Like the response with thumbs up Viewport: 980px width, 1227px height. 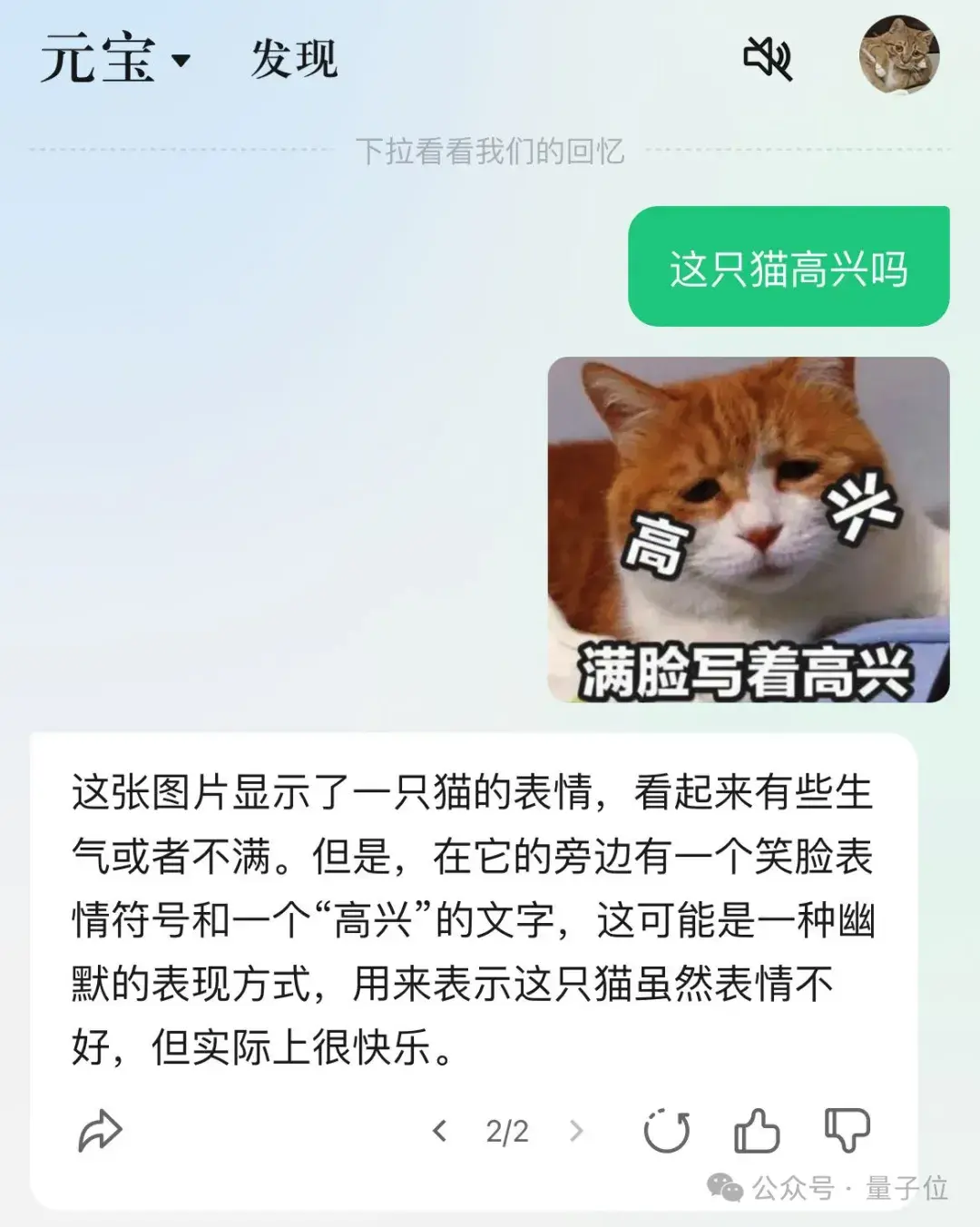(x=756, y=1131)
